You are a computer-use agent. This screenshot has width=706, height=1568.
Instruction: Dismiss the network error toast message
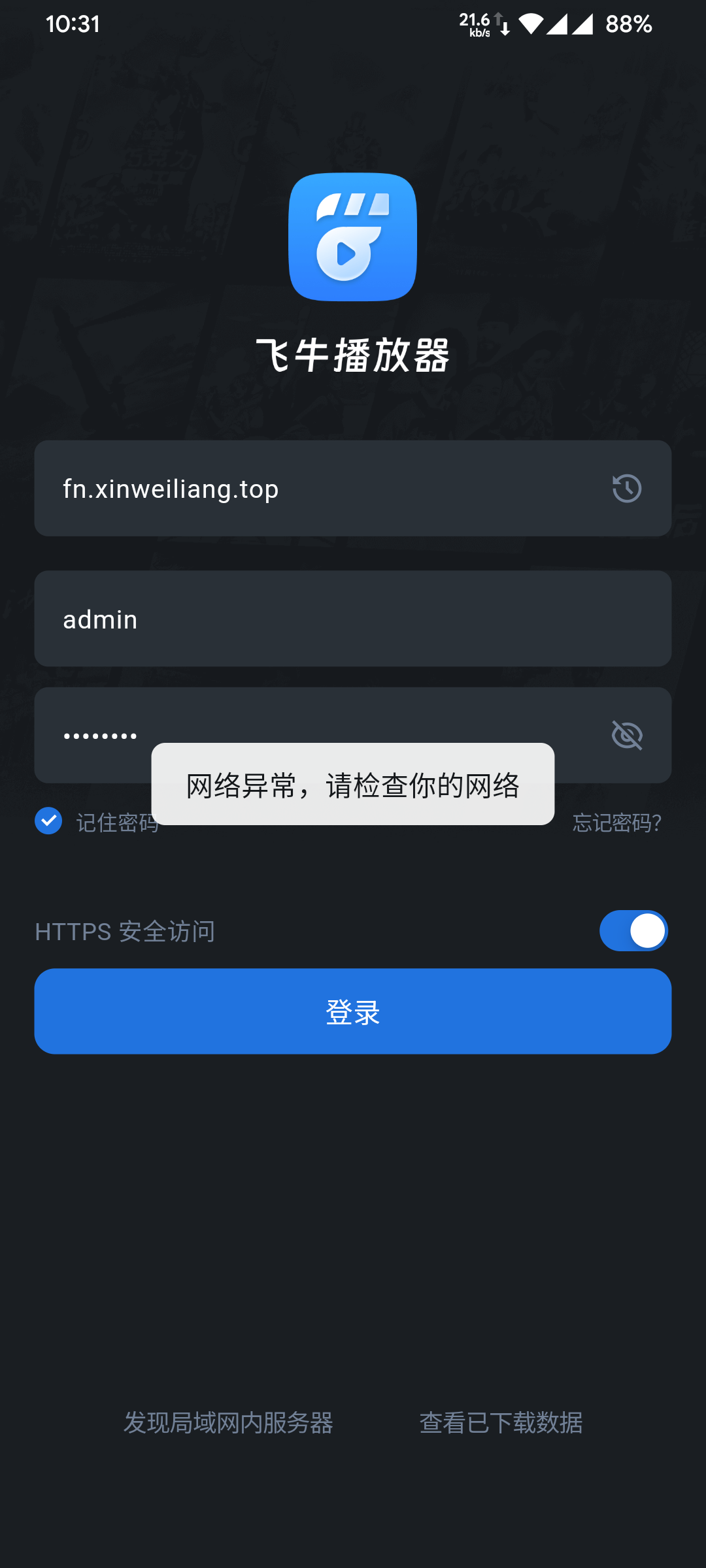coord(352,784)
